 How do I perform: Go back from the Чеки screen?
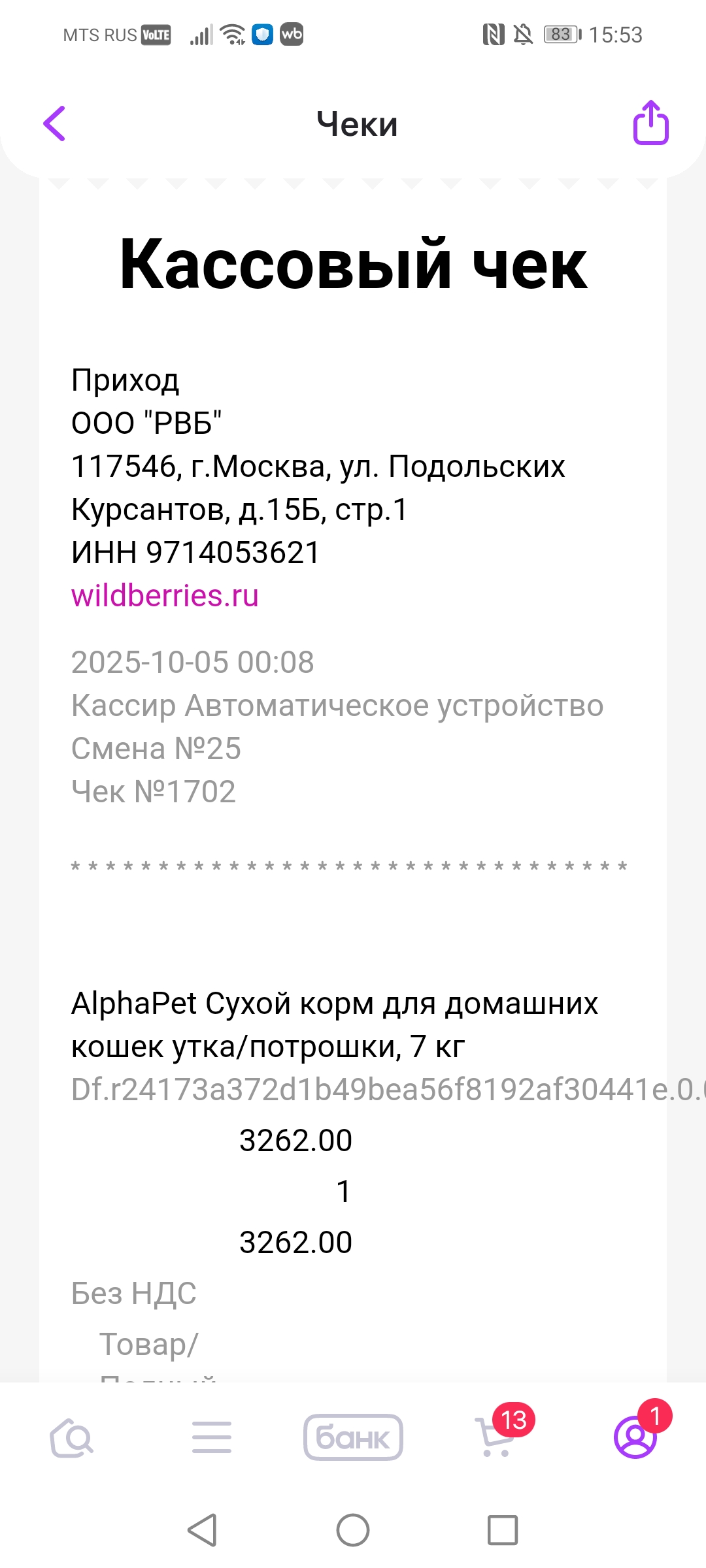[x=55, y=123]
